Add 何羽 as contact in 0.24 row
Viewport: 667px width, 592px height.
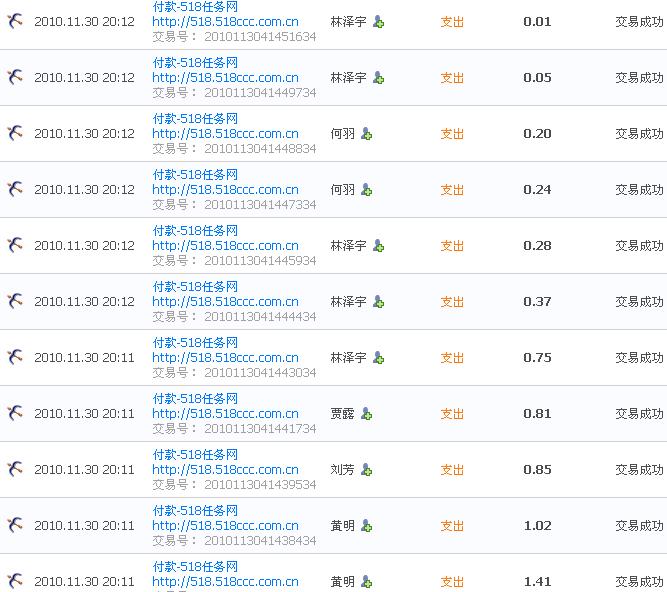point(367,190)
